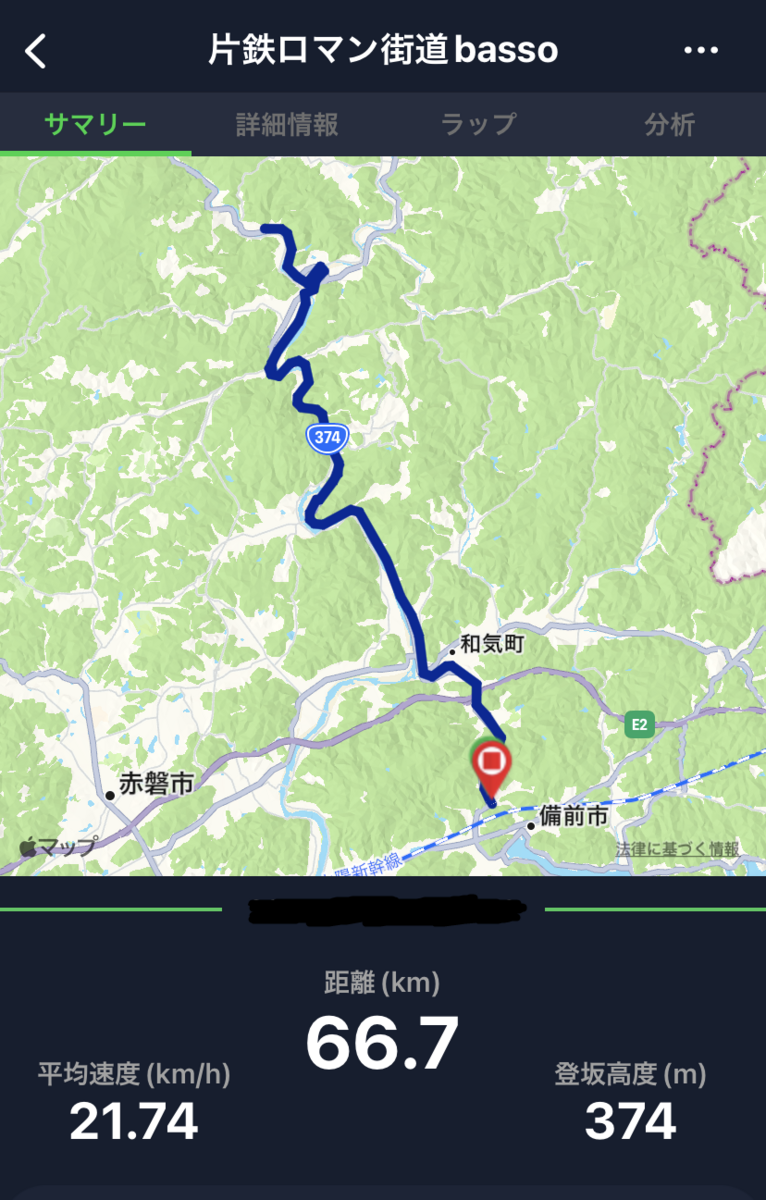Tap the red stop marker on the map

pos(491,764)
